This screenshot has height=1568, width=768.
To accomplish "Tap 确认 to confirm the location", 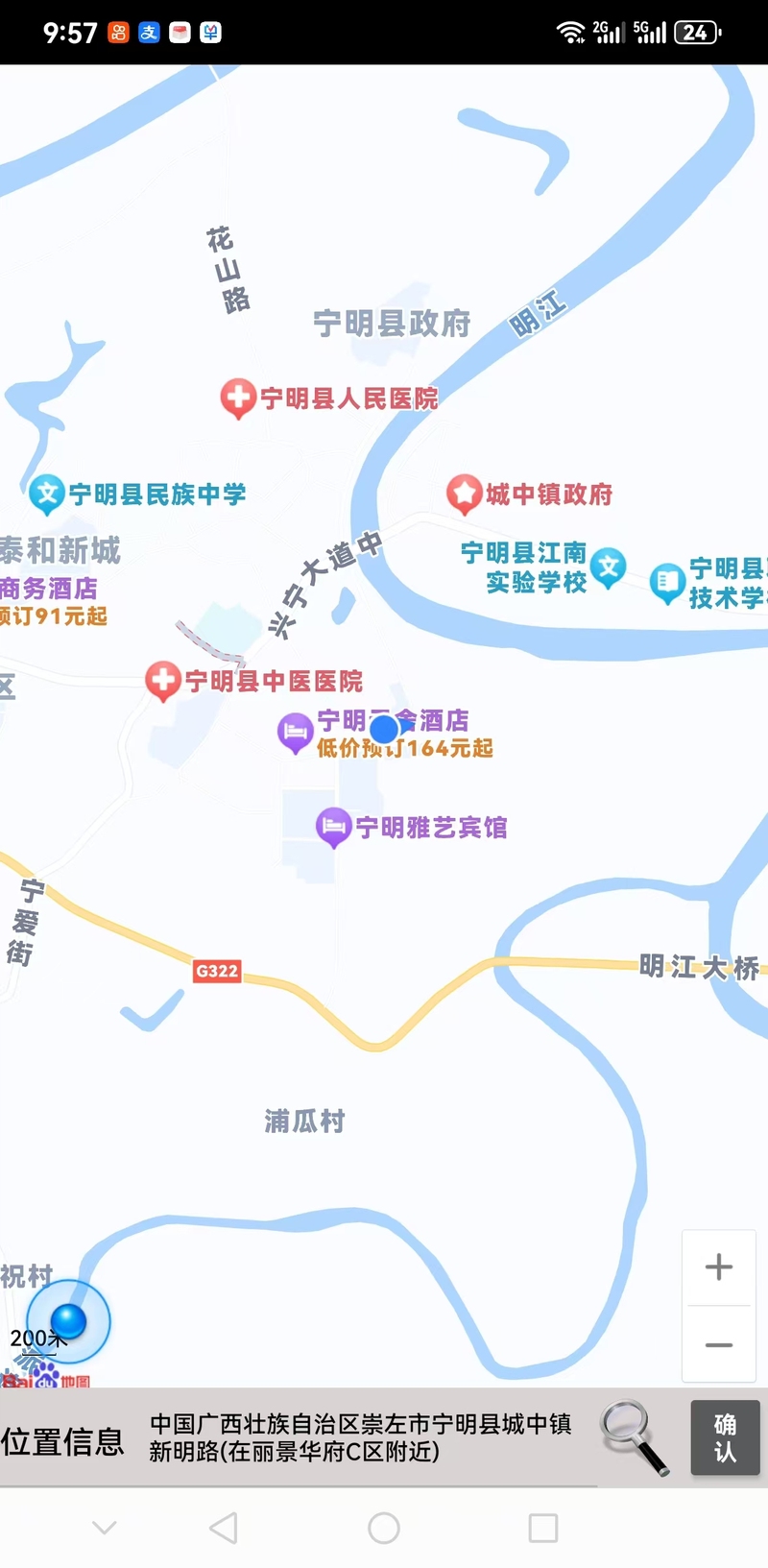I will click(x=726, y=1437).
